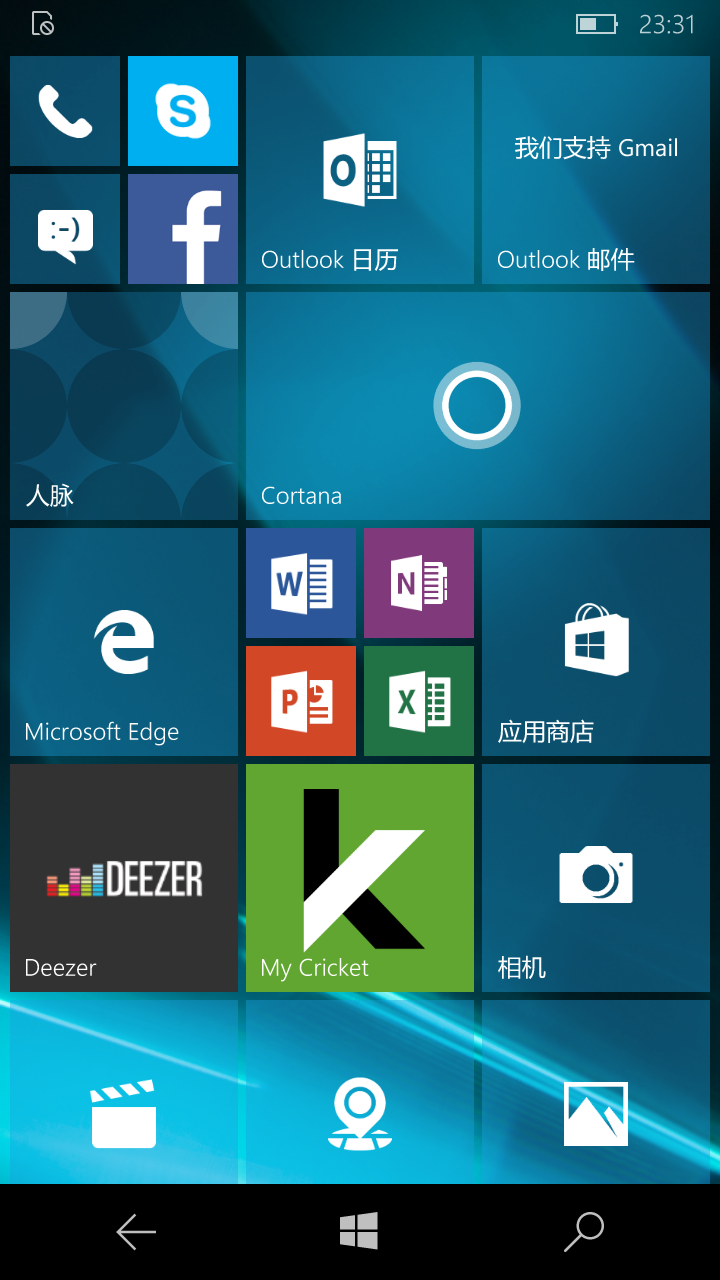Launch Cortana
Image resolution: width=720 pixels, height=1280 pixels.
(x=478, y=406)
